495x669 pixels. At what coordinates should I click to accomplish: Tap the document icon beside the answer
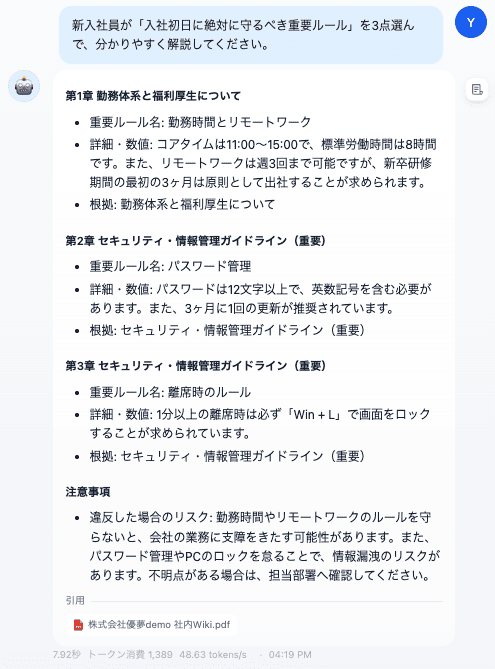(x=477, y=90)
